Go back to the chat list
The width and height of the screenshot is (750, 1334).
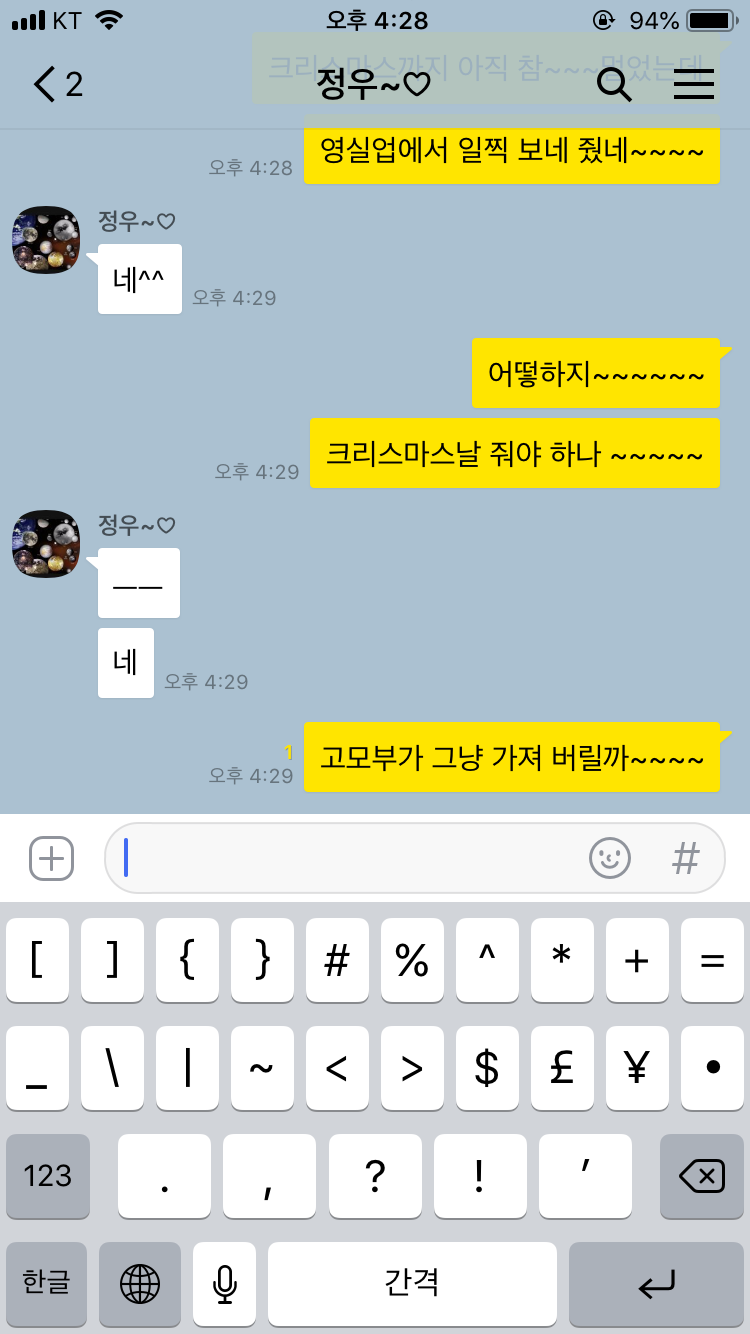pos(55,85)
